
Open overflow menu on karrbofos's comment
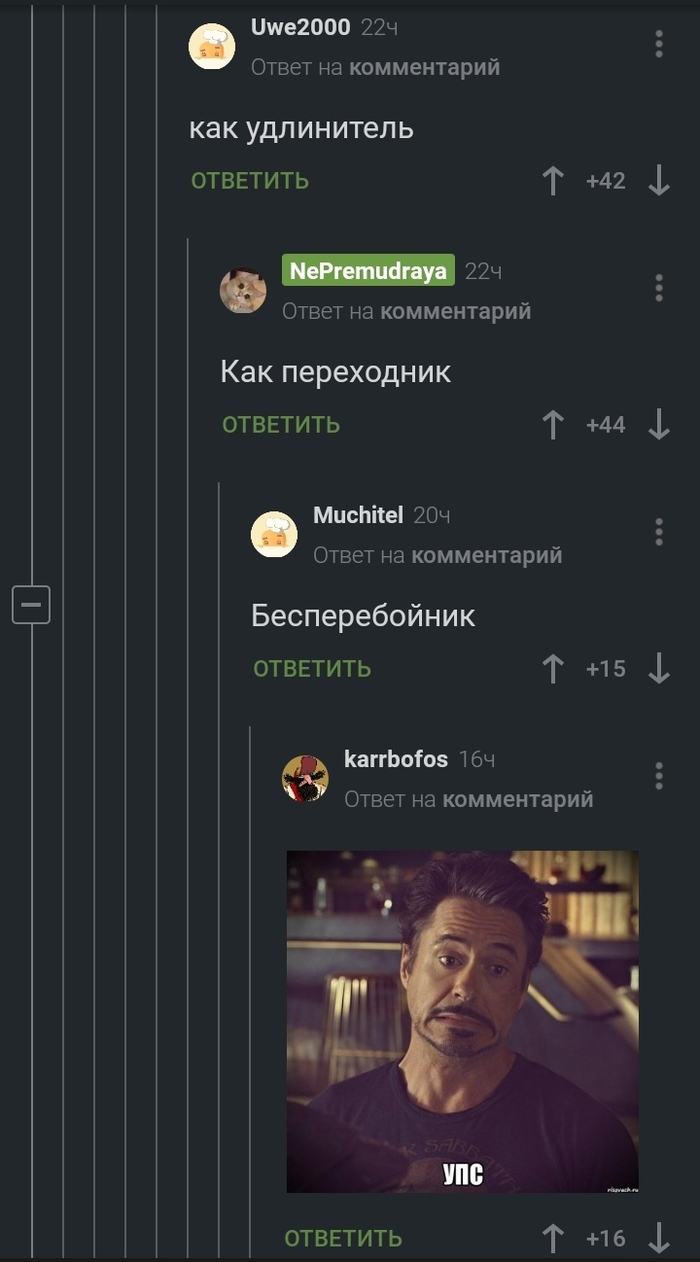point(659,776)
